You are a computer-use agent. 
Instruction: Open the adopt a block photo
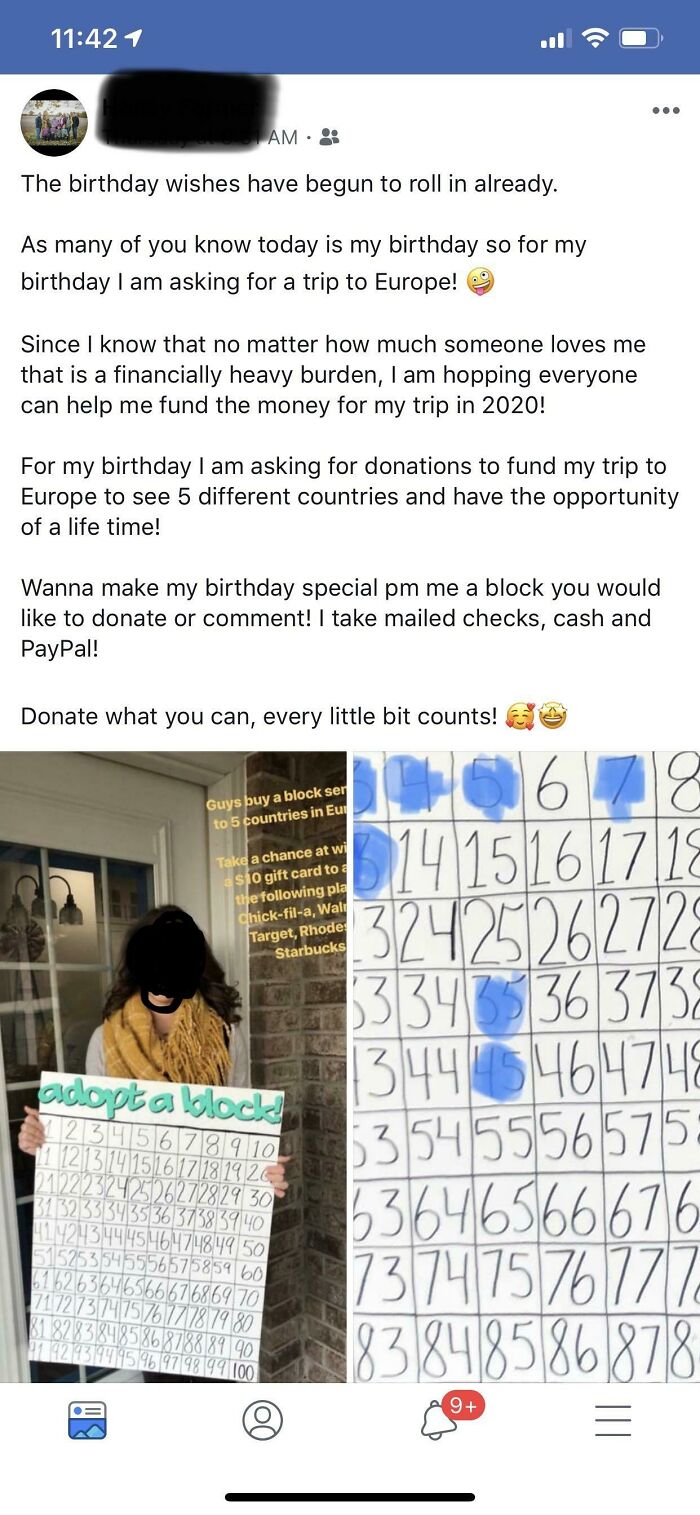click(173, 1066)
